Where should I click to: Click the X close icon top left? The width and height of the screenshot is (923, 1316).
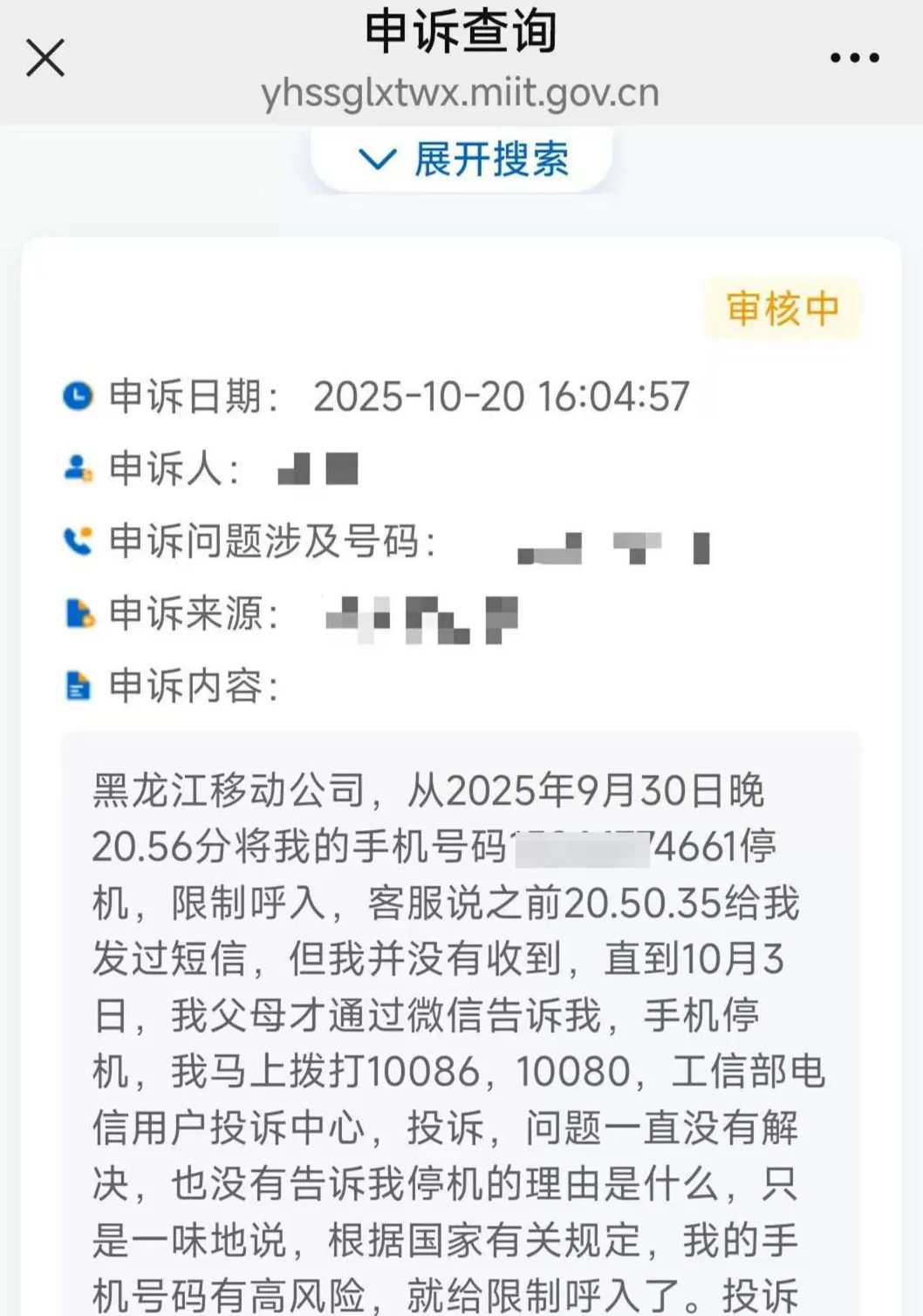[42, 58]
